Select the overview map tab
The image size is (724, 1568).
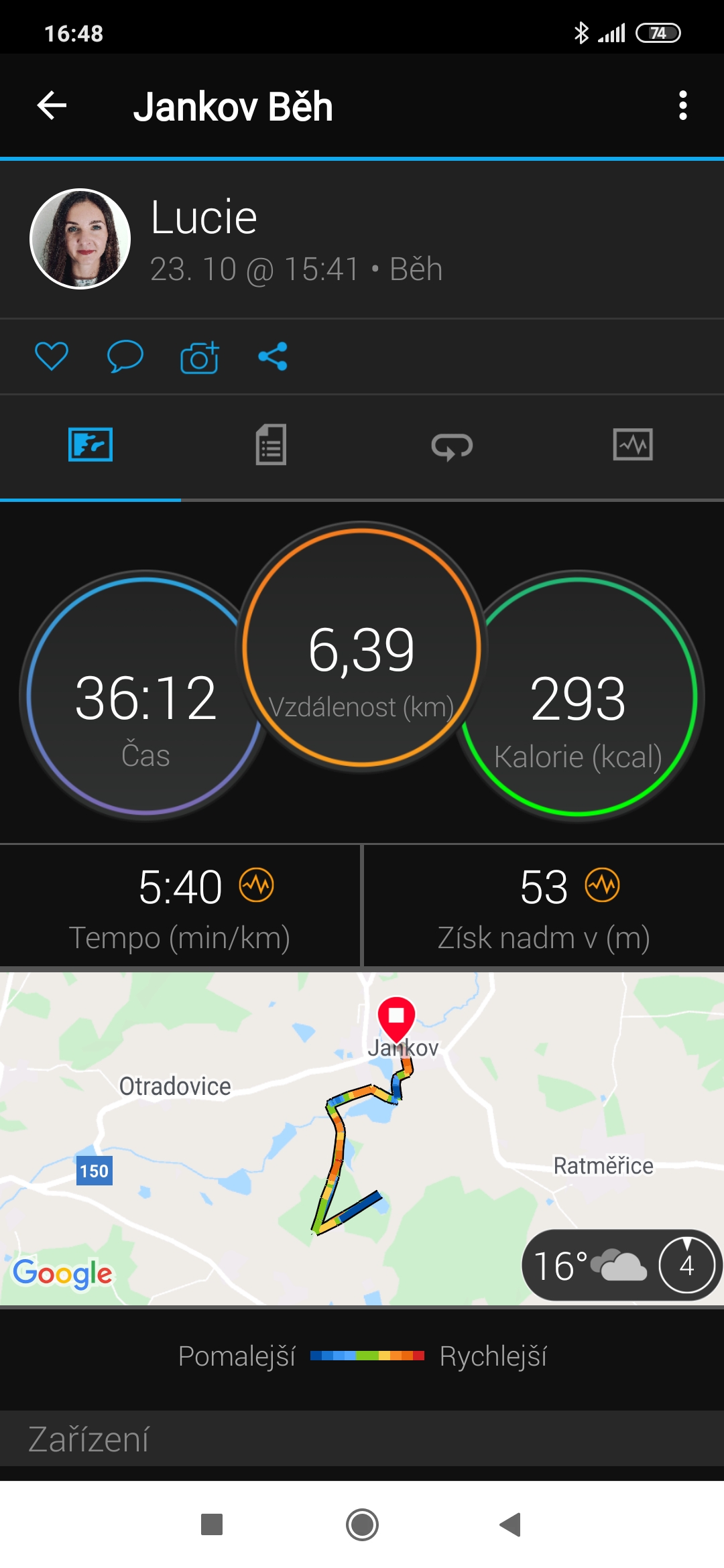click(90, 445)
